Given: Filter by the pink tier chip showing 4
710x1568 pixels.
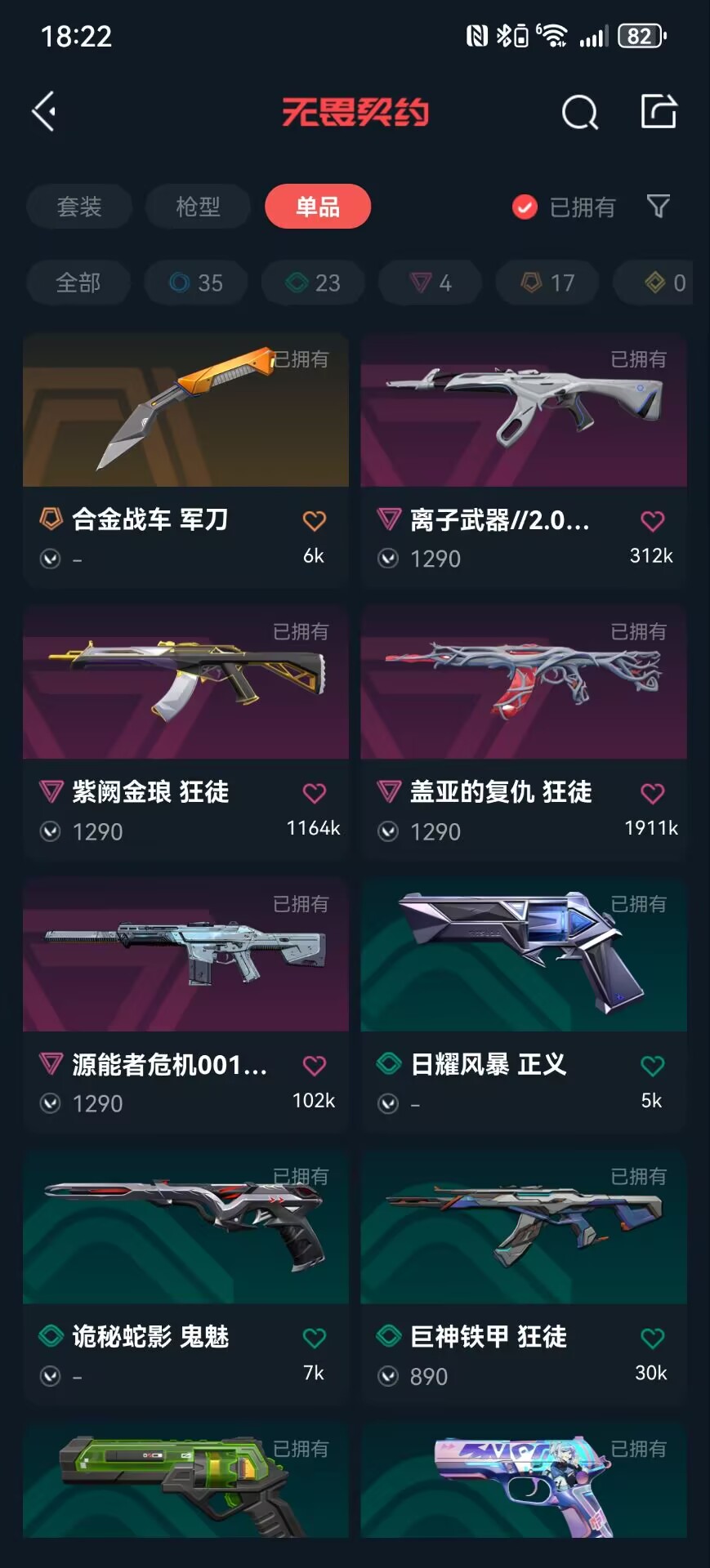Looking at the screenshot, I should click(x=431, y=283).
